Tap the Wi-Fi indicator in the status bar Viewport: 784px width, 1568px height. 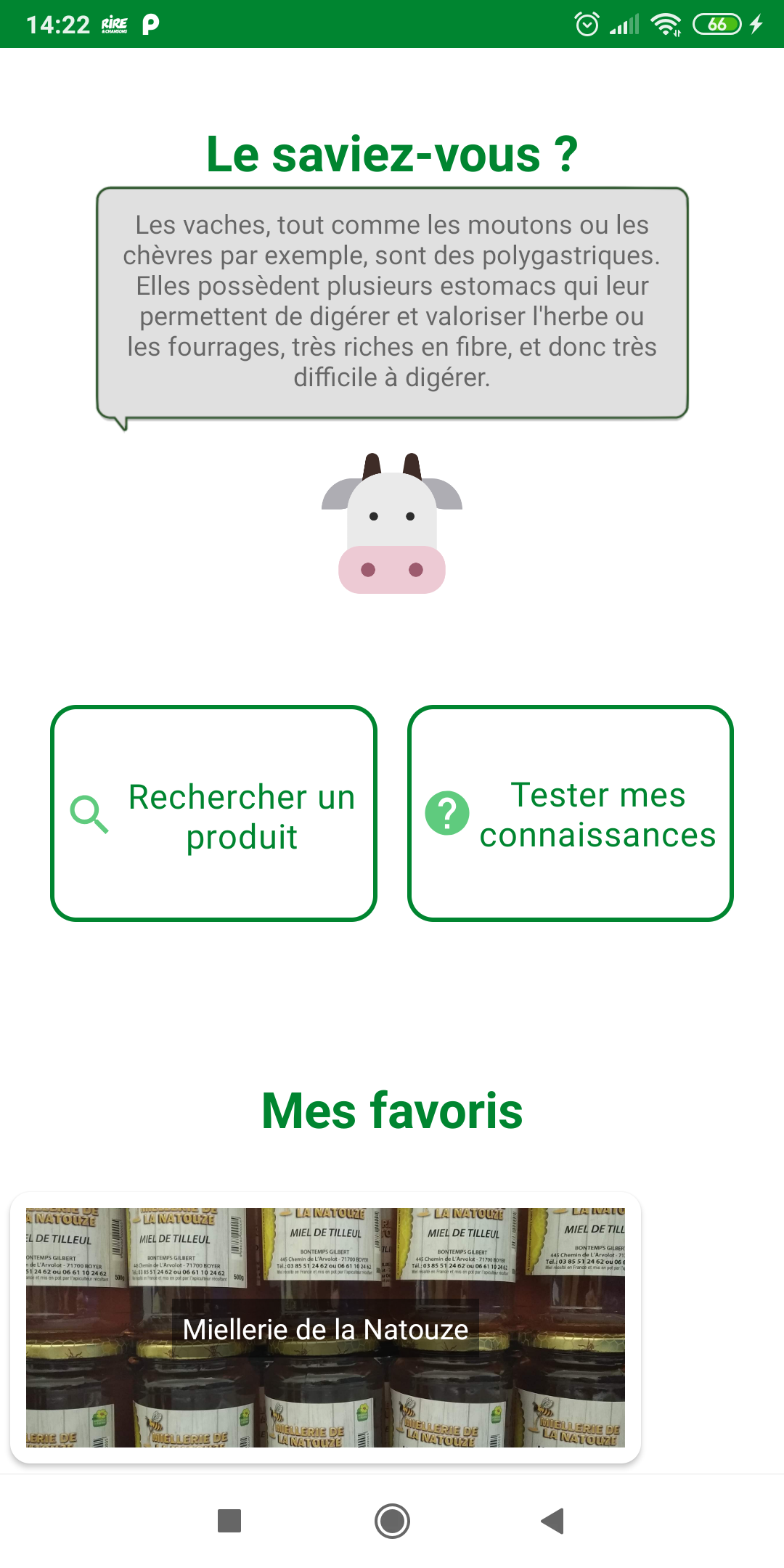666,24
